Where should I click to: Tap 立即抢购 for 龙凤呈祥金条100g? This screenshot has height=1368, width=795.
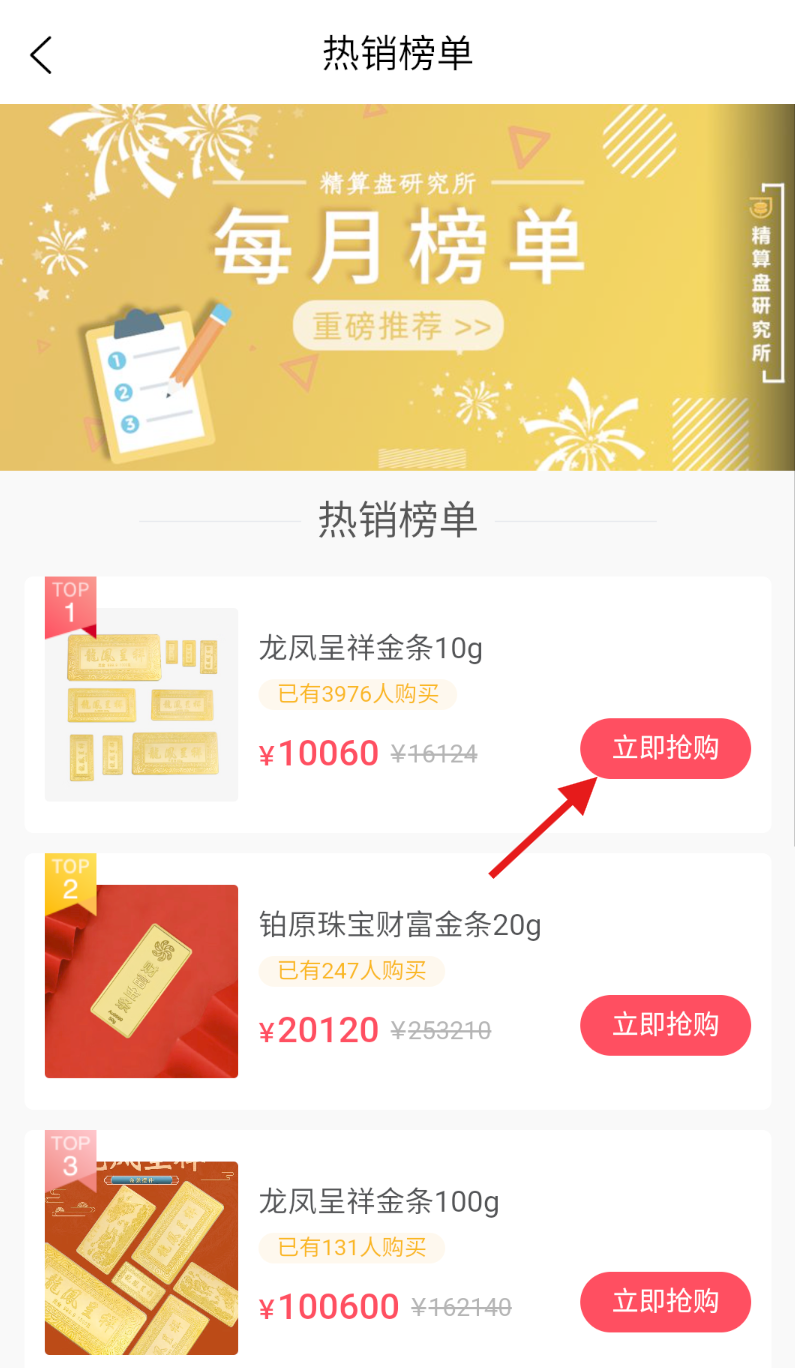(665, 1301)
